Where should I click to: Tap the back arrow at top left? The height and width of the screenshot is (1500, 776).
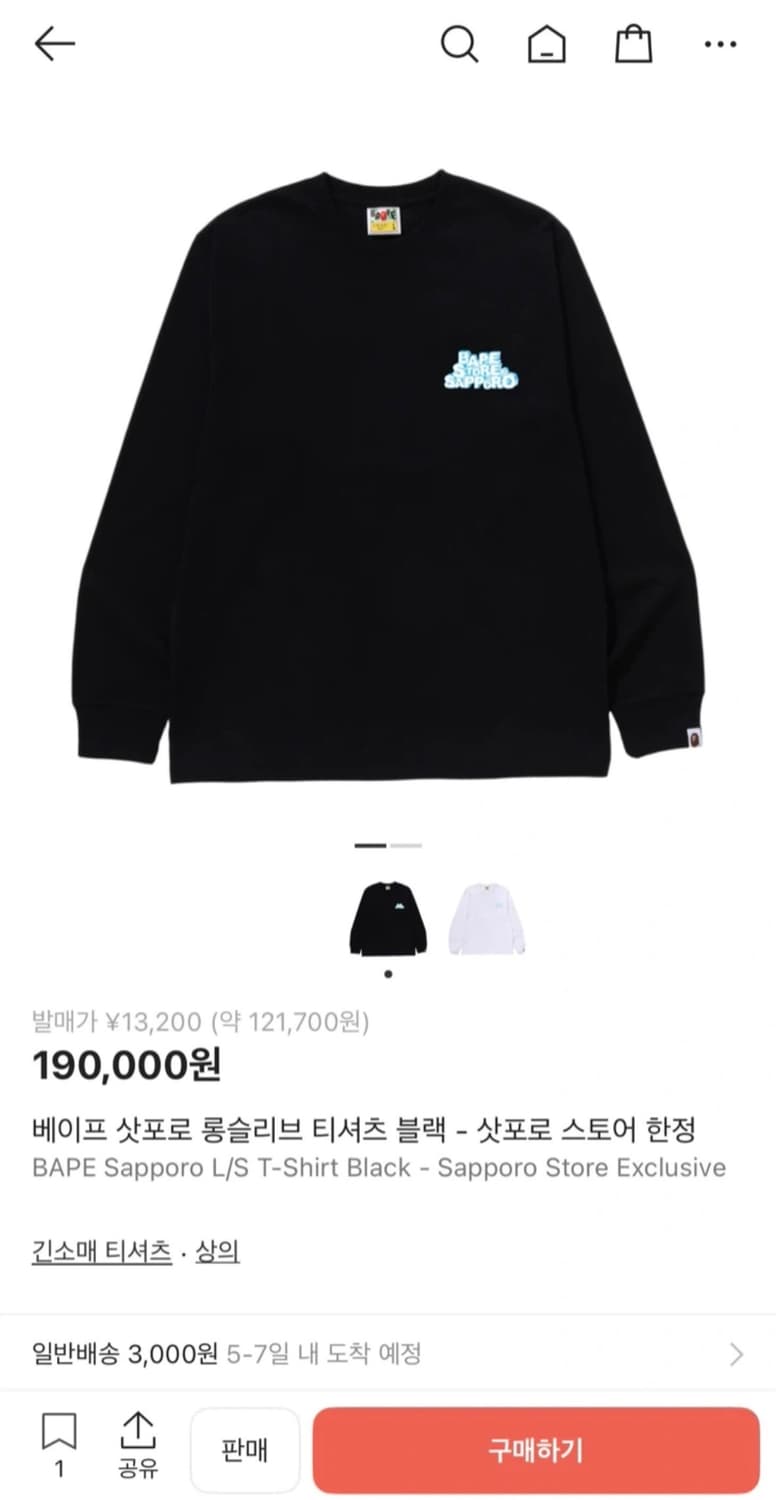coord(55,43)
